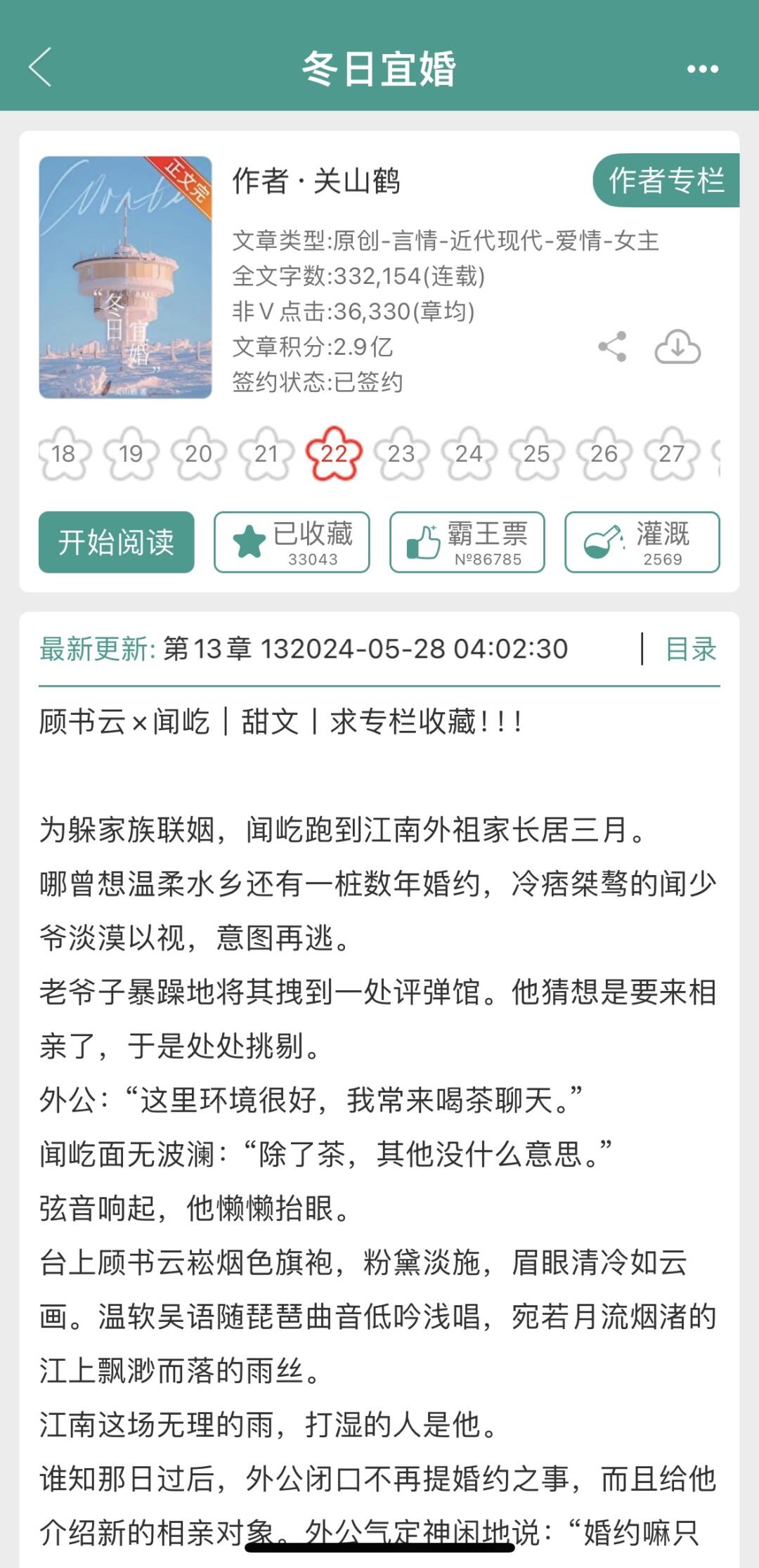Select the 冬日宜婚 title bar
The width and height of the screenshot is (759, 1568).
tap(379, 70)
